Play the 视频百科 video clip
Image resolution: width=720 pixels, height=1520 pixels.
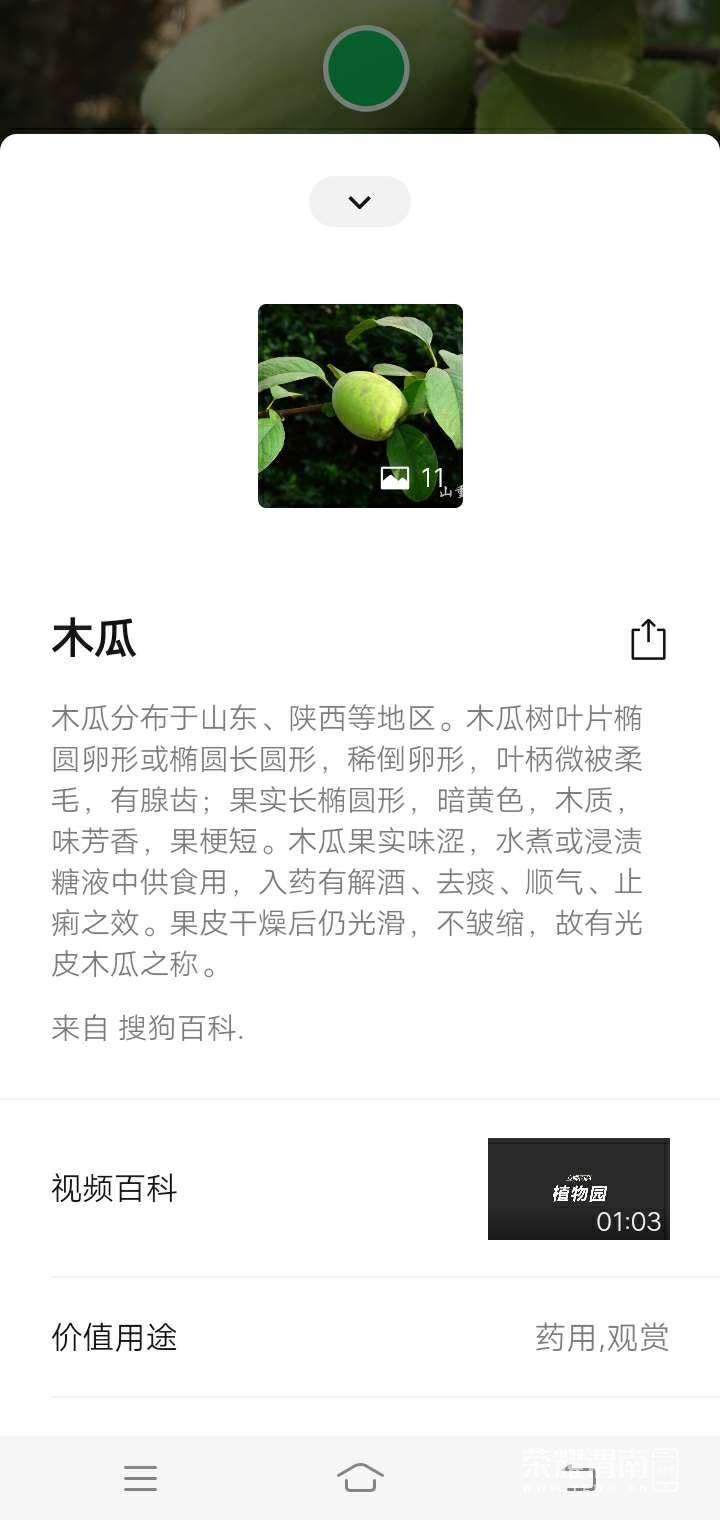pos(578,1189)
